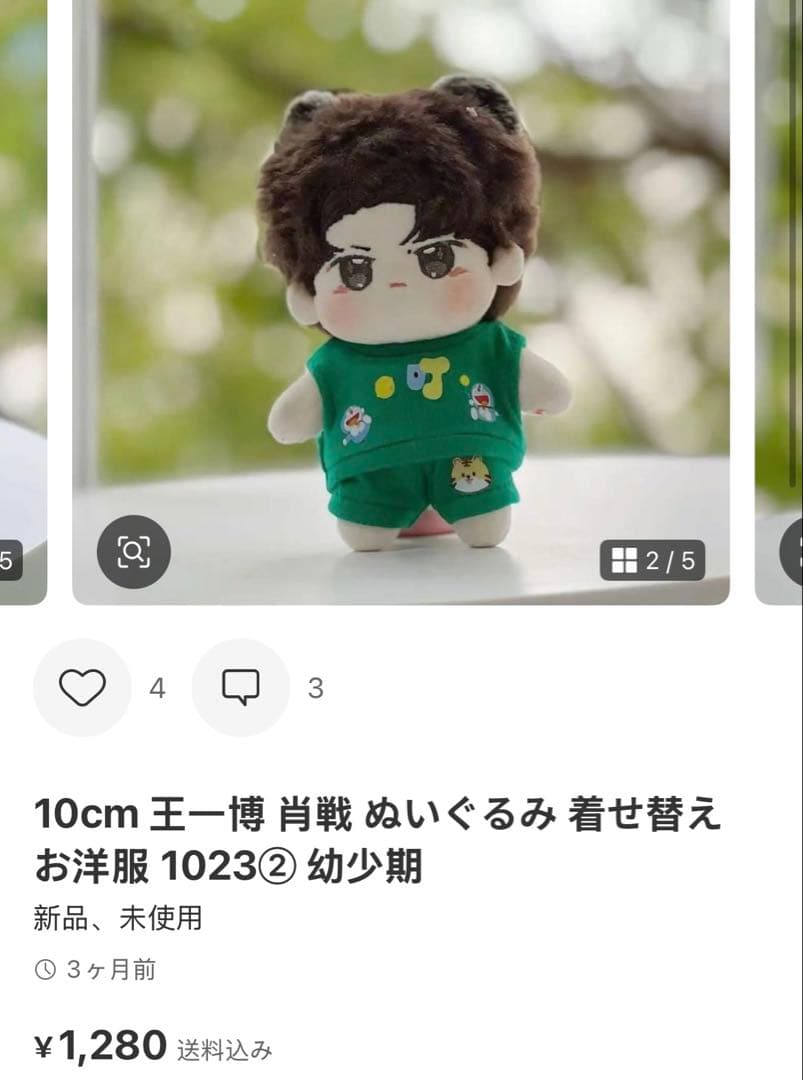Search similar items with image search icon
This screenshot has height=1080, width=803.
pyautogui.click(x=133, y=552)
